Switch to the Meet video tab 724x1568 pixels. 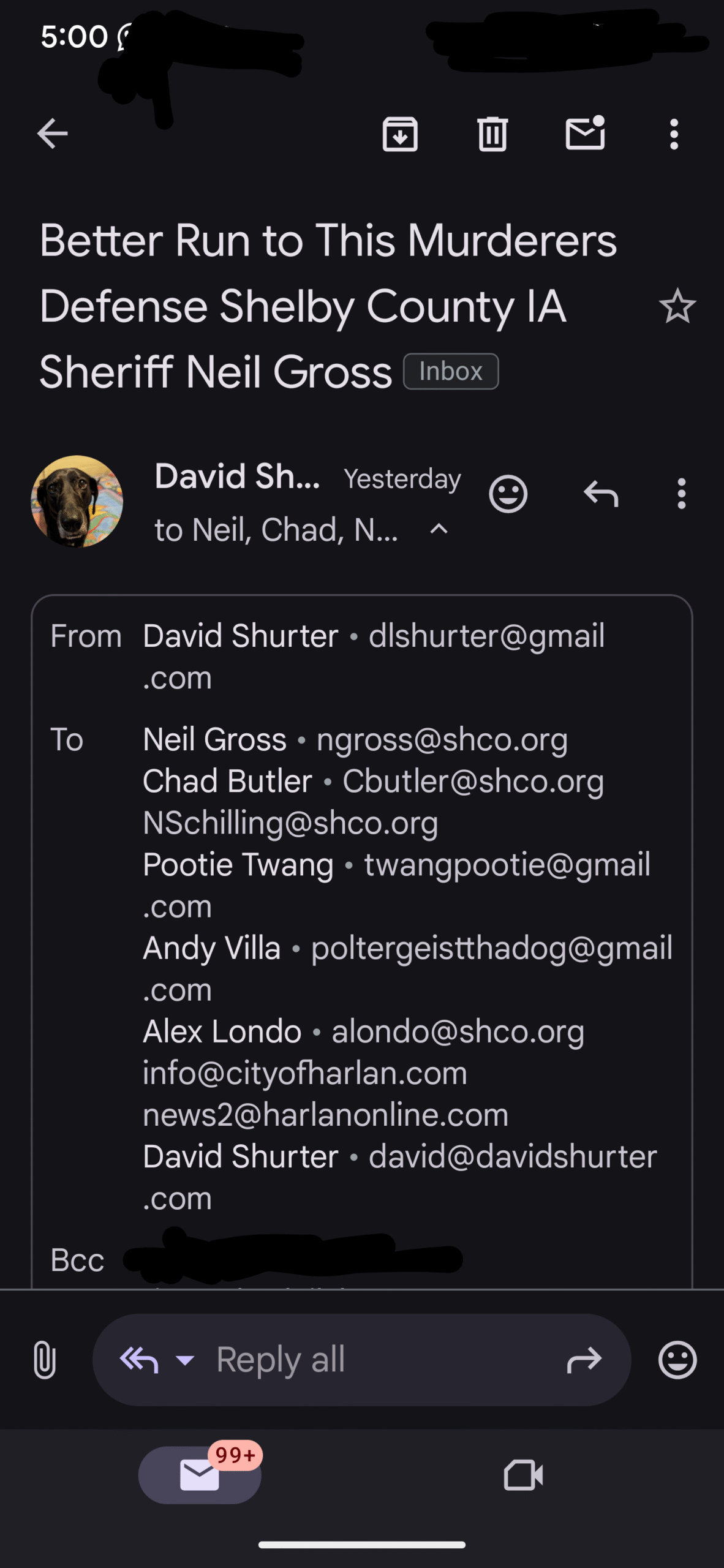tap(523, 1475)
